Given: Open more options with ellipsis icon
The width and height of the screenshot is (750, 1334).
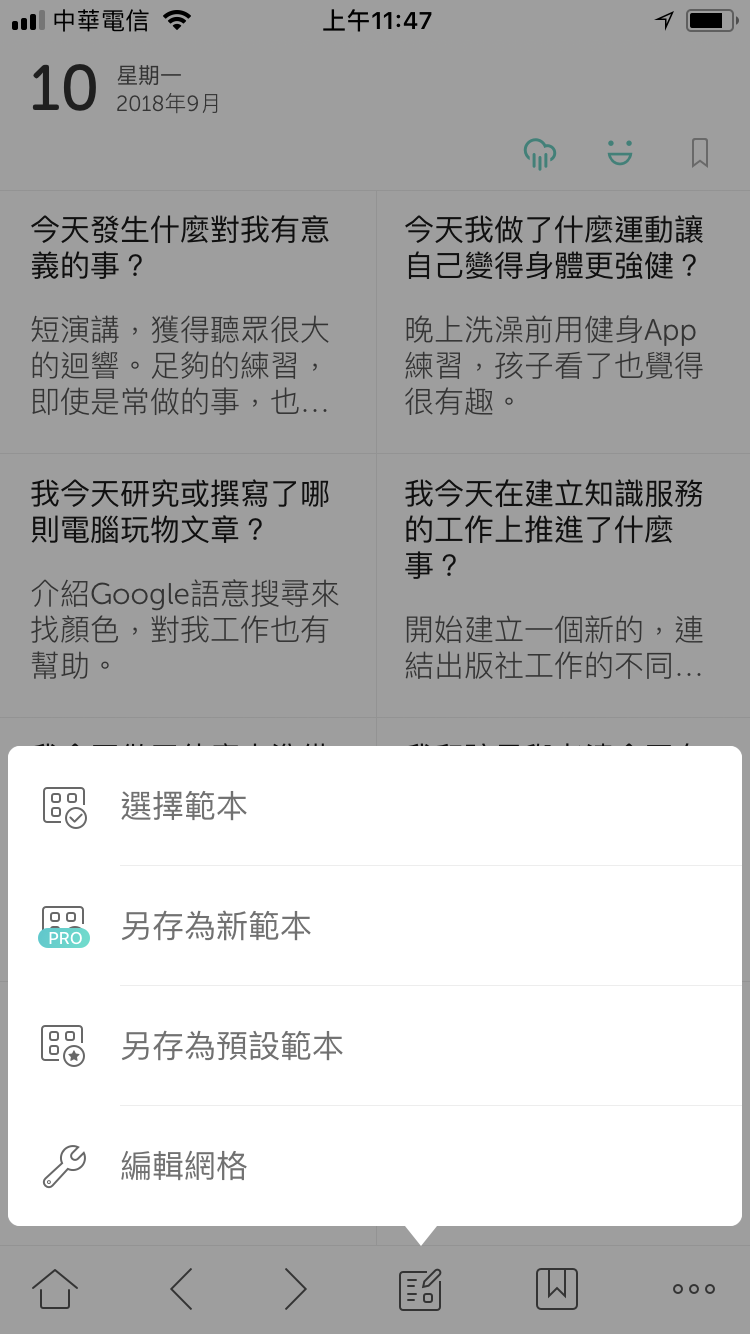Looking at the screenshot, I should [693, 1289].
